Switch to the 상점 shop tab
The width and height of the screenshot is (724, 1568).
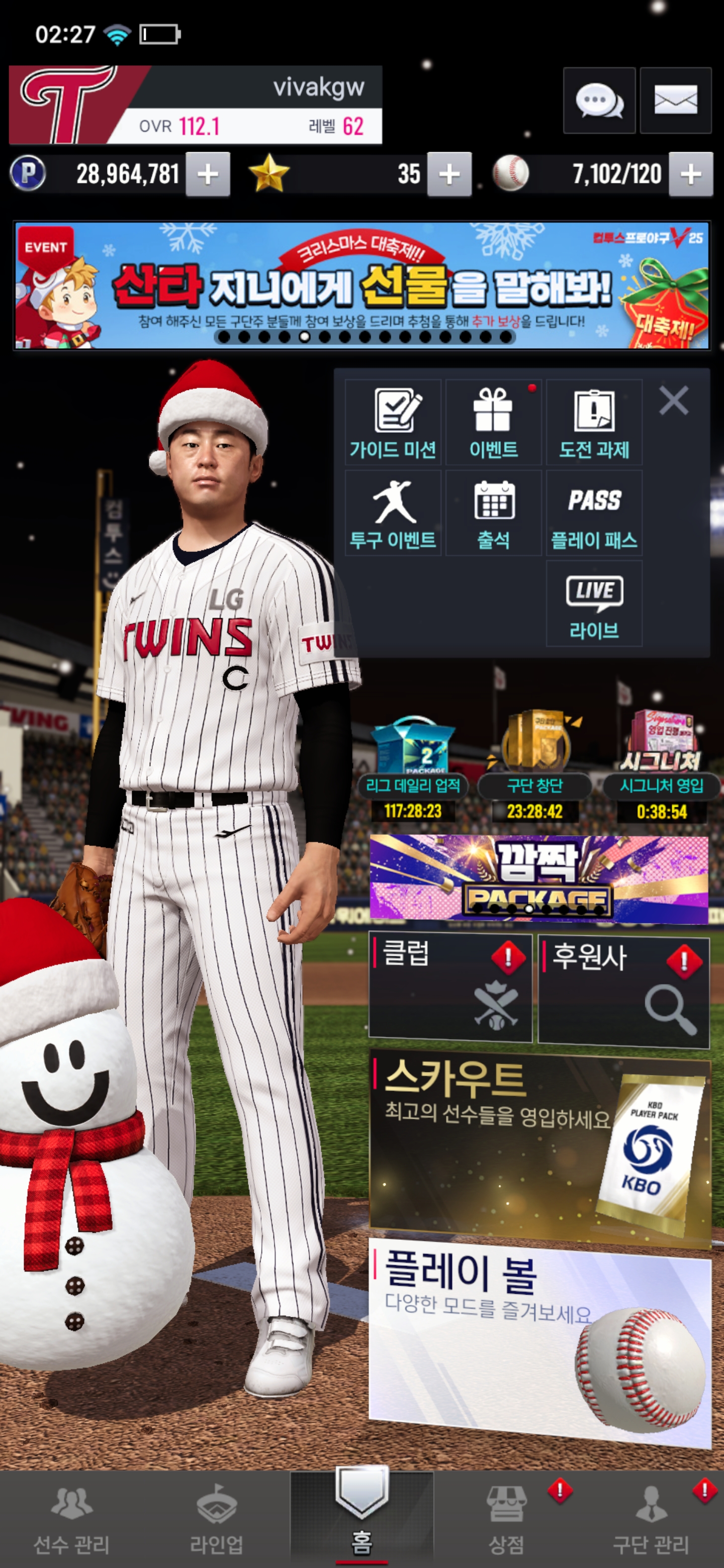pyautogui.click(x=507, y=1519)
